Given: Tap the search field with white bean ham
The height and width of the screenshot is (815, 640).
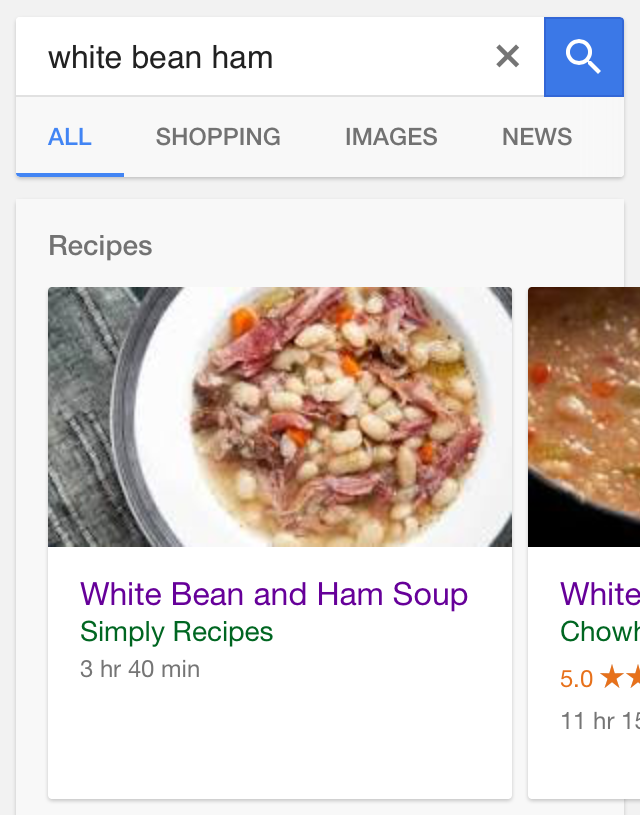Looking at the screenshot, I should click(x=250, y=57).
